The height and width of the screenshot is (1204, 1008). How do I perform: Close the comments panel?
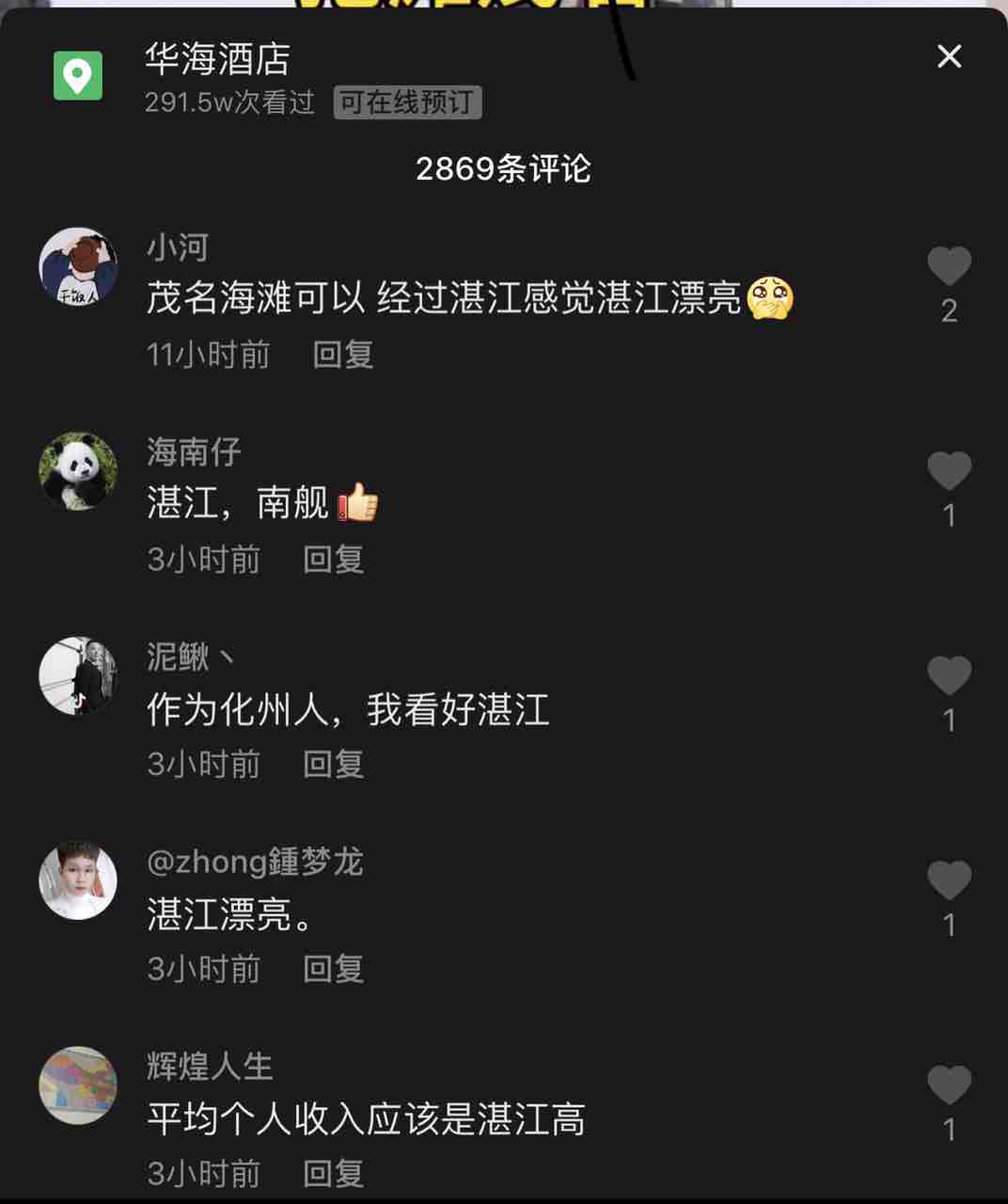click(949, 57)
